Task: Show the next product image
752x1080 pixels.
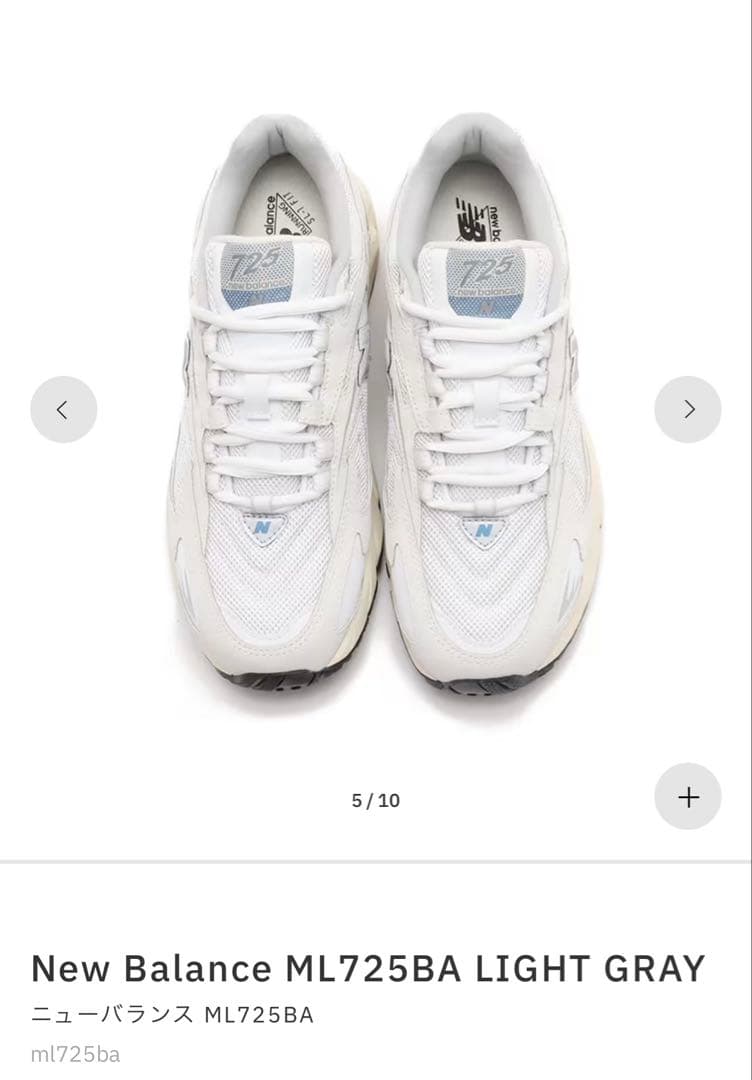Action: point(688,409)
